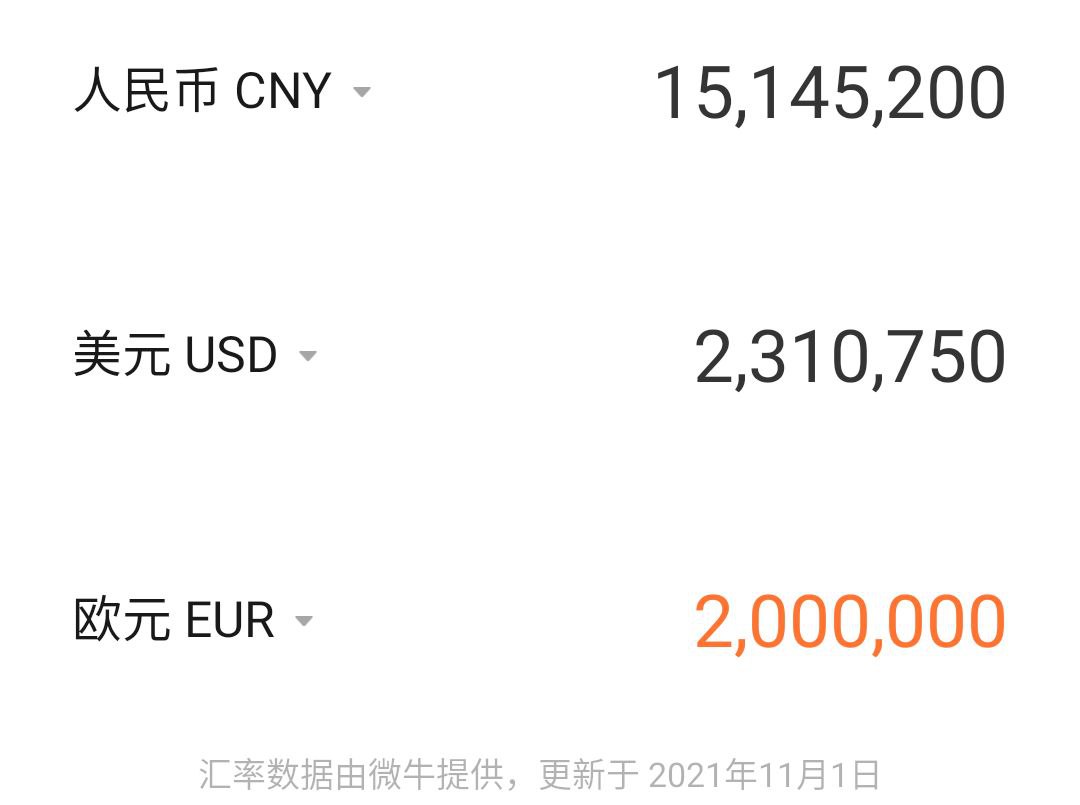Open the 人民币 CNY currency dropdown

(222, 93)
